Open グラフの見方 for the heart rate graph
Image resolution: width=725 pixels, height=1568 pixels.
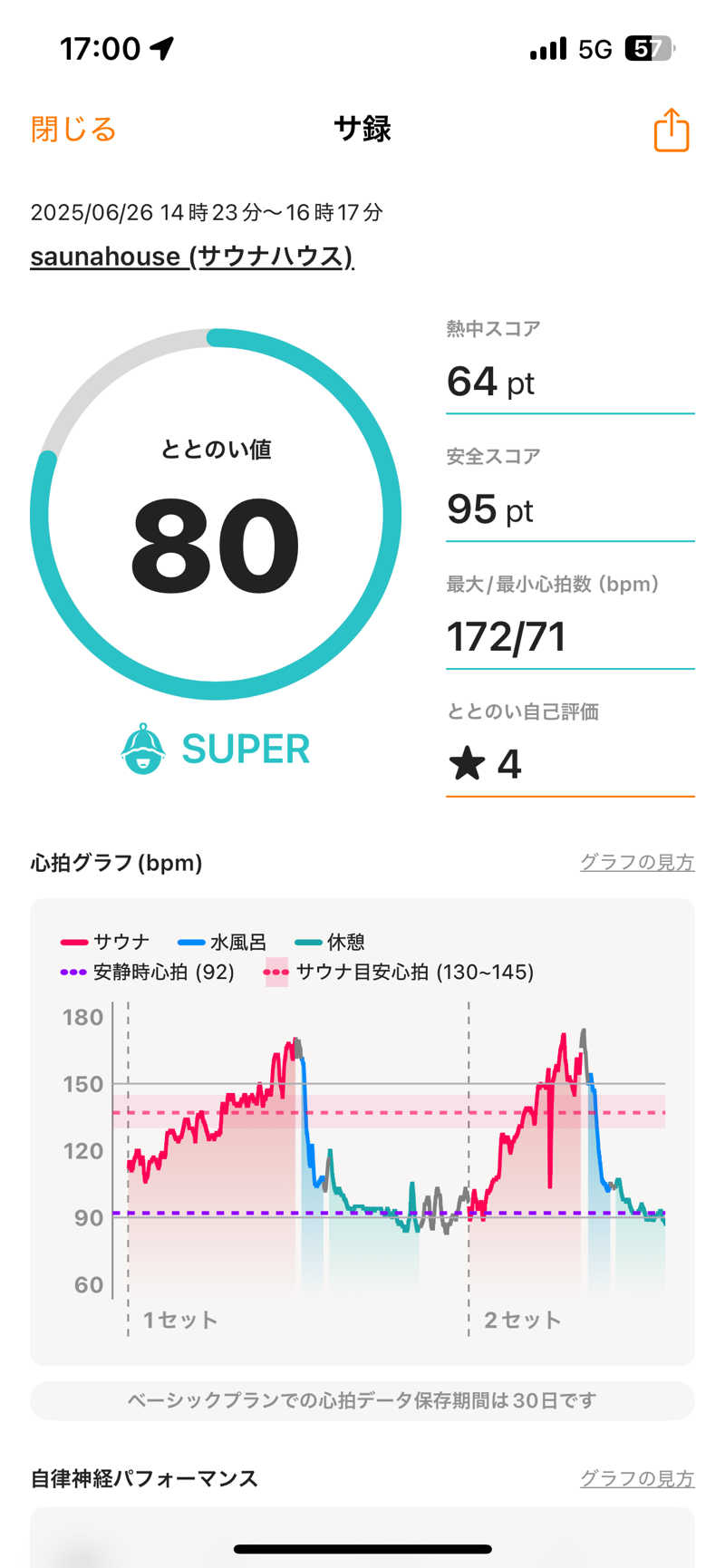(x=636, y=862)
